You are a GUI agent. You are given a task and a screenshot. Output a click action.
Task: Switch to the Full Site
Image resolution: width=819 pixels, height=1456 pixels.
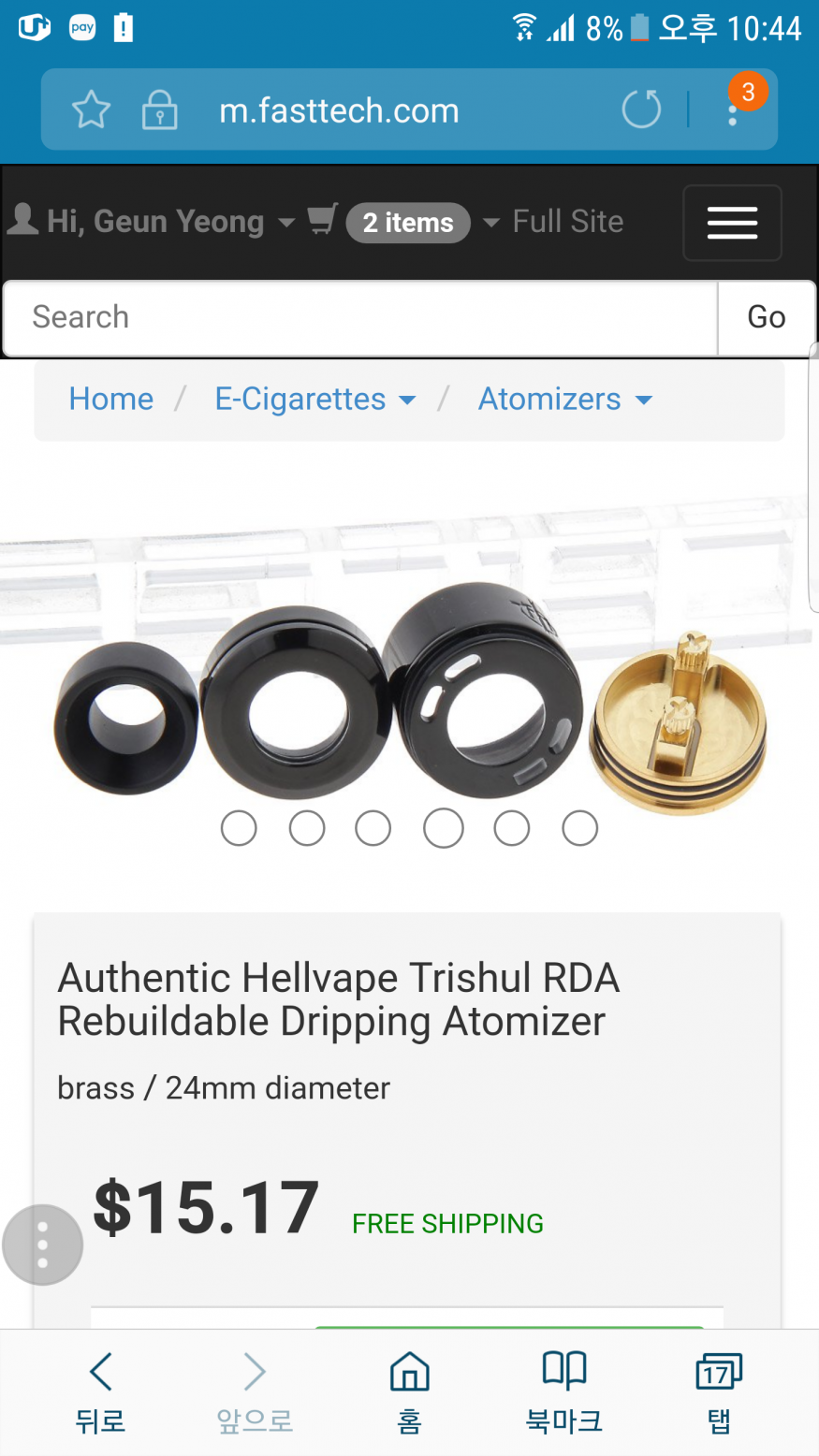[x=567, y=222]
